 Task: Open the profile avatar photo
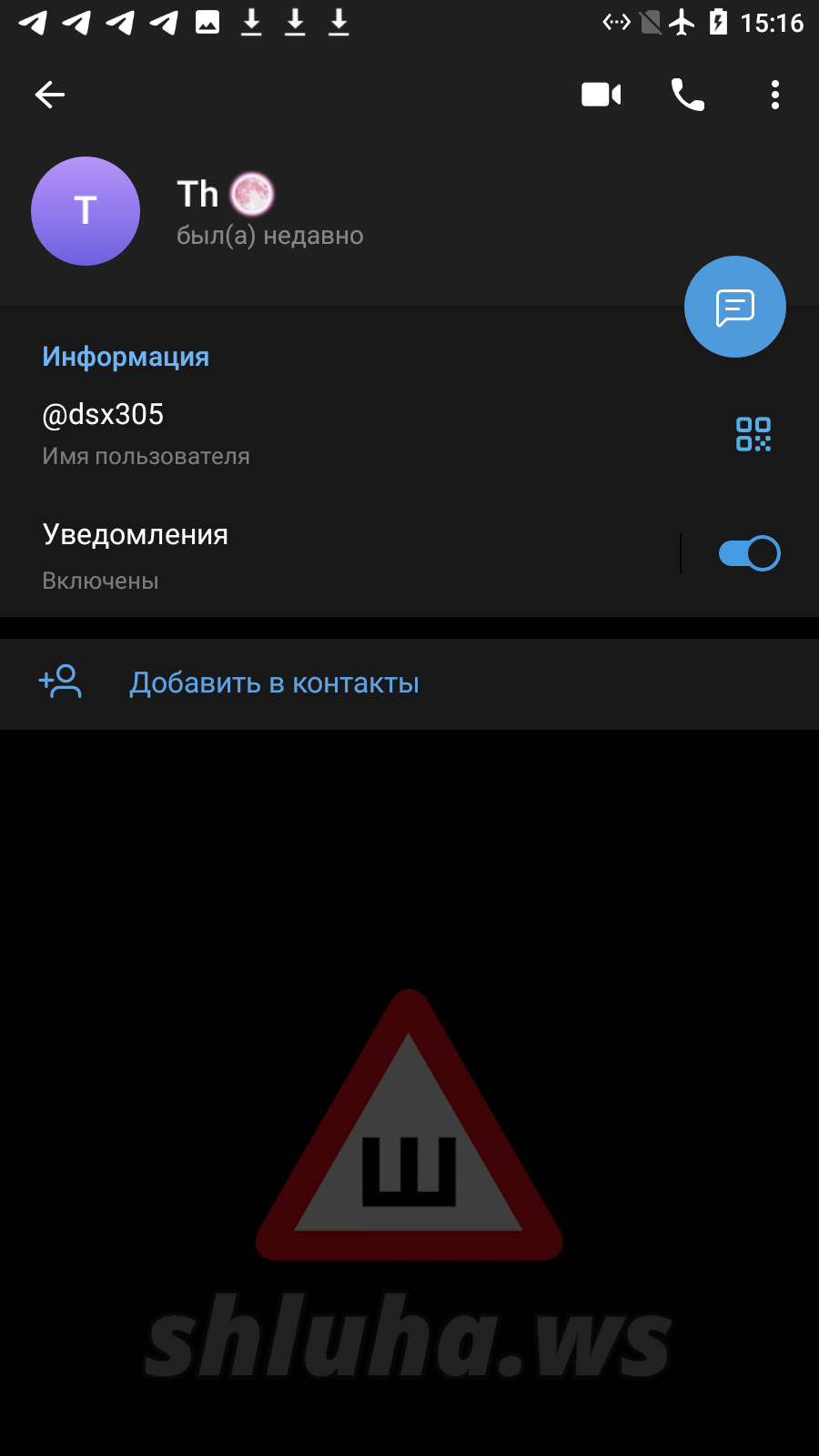86,211
